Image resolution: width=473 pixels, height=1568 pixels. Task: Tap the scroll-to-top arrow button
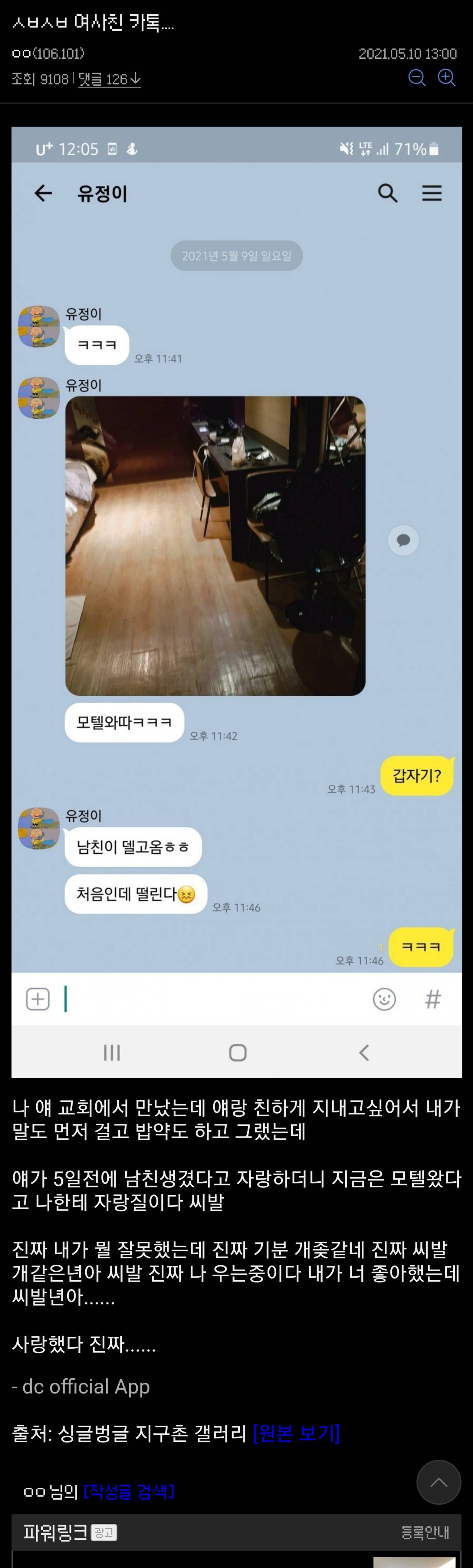click(x=438, y=1482)
